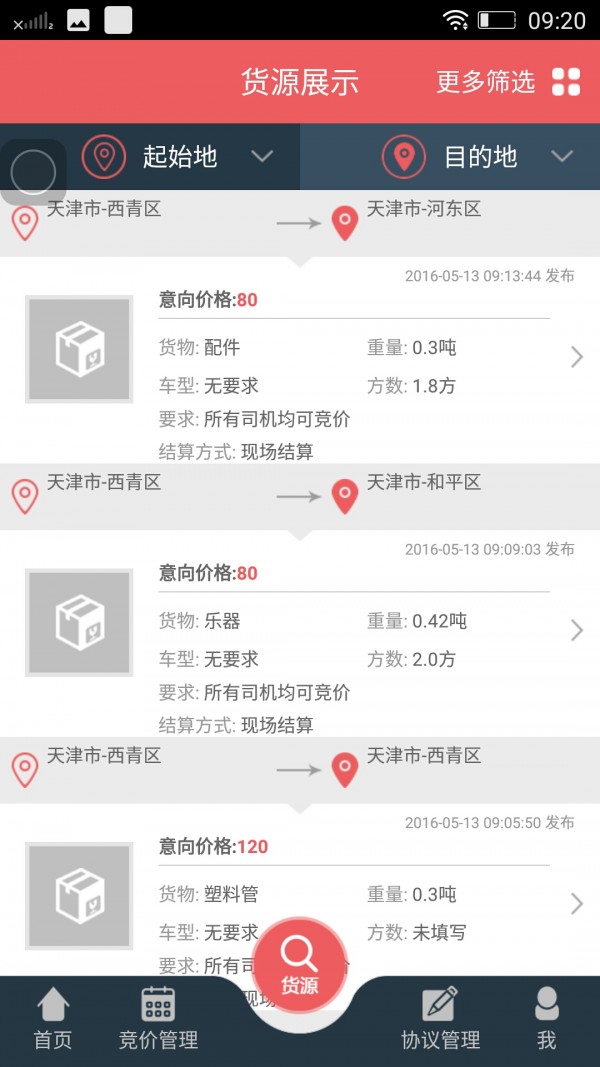Viewport: 600px width, 1067px height.
Task: Expand the 起始地 dropdown
Action: [150, 157]
